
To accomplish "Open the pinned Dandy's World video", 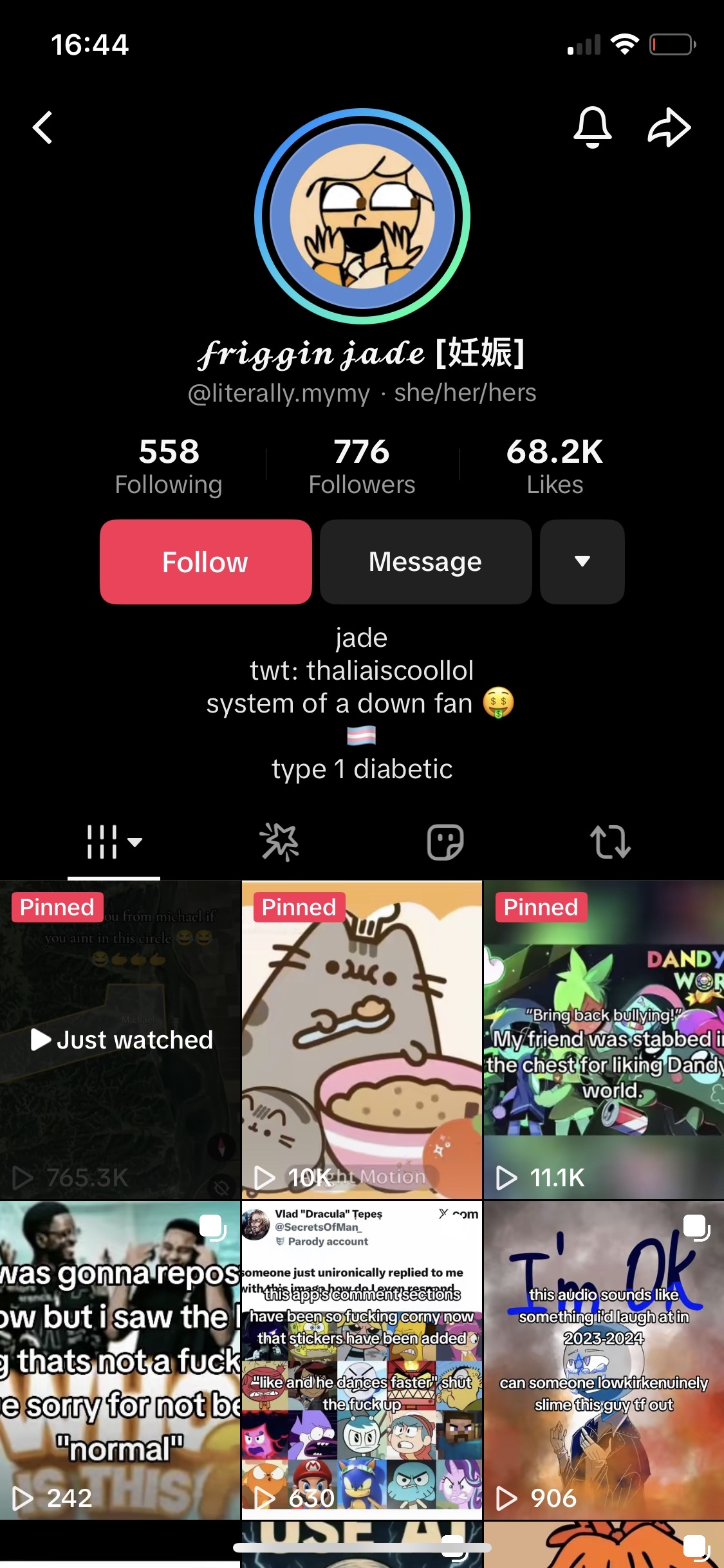I will [604, 1040].
